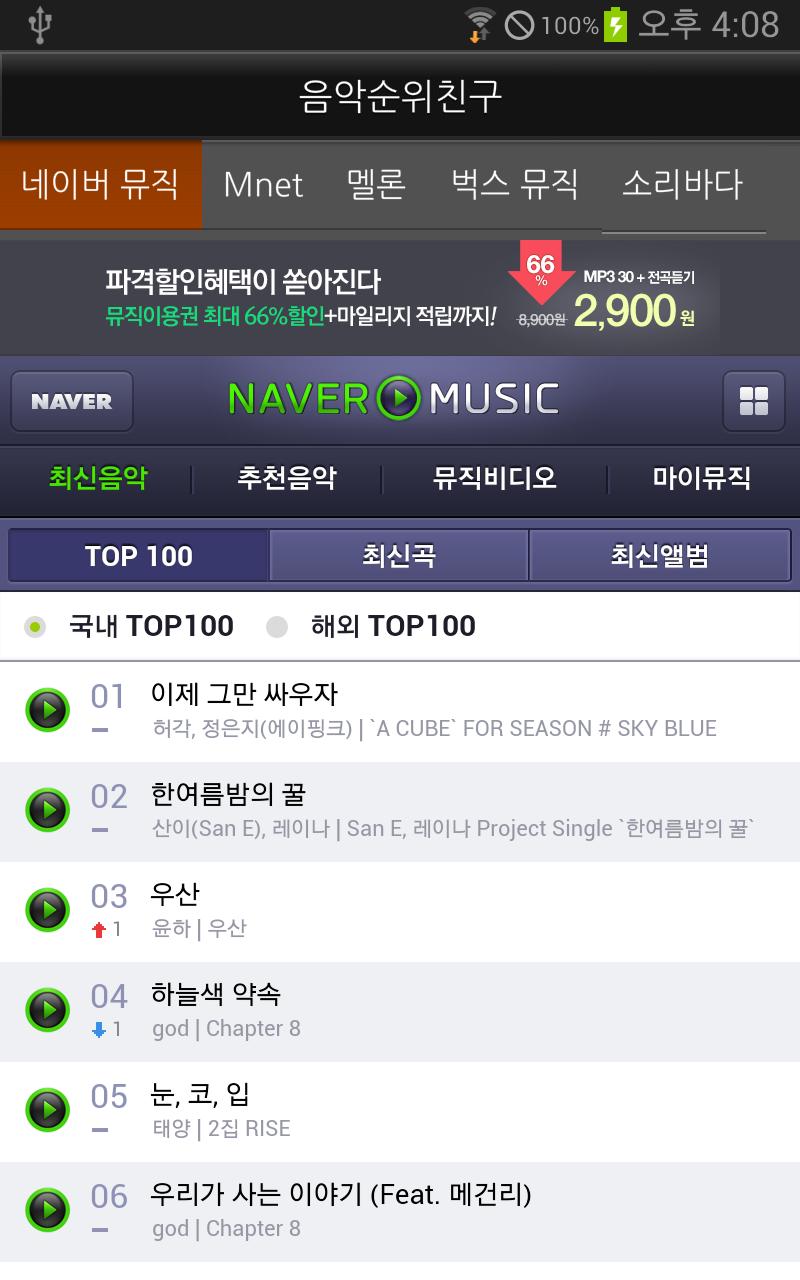Open the 멜론 chart tab

pos(375,186)
